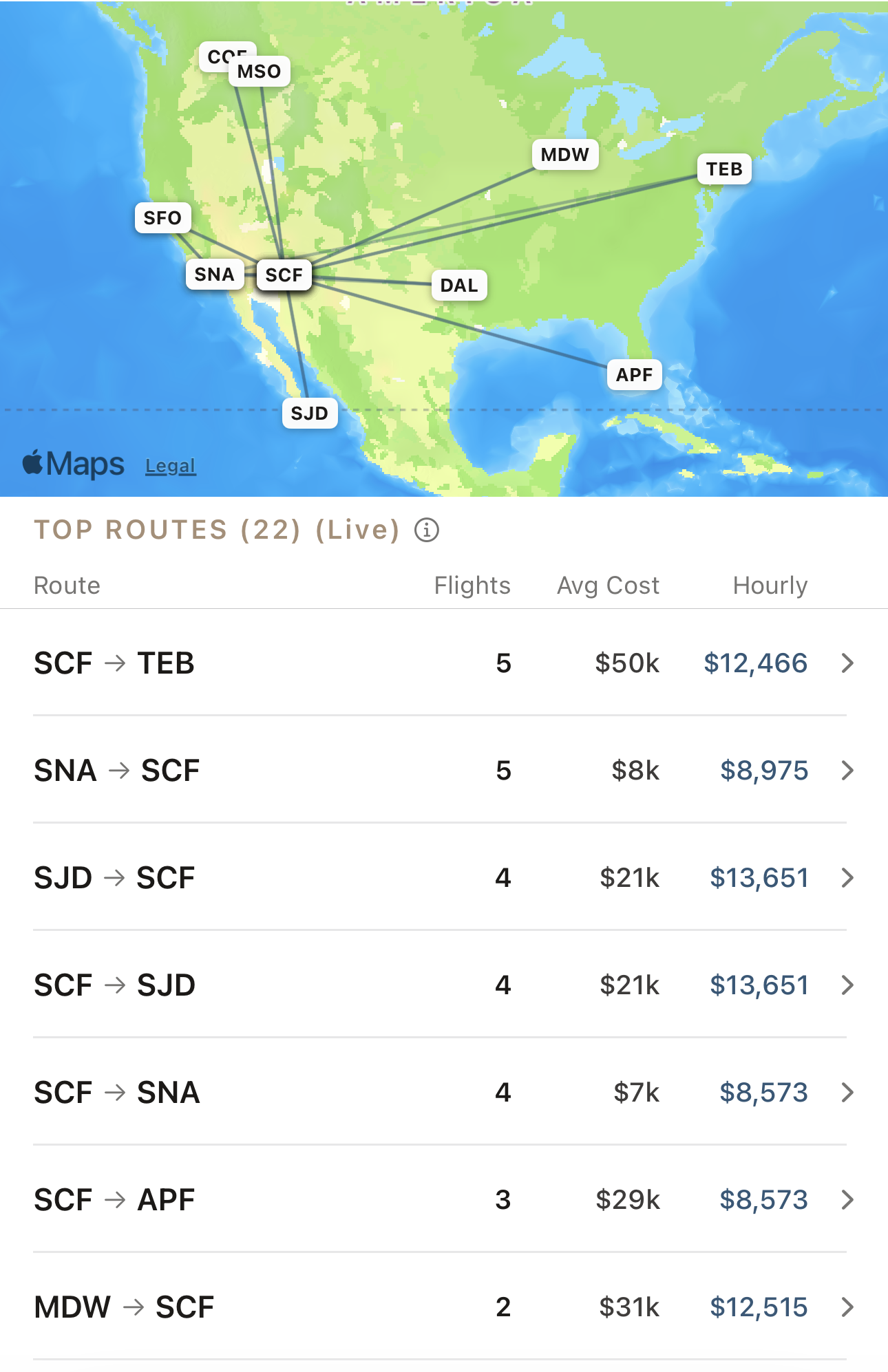Sort by the Flights column header
This screenshot has width=888, height=1372.
472,585
